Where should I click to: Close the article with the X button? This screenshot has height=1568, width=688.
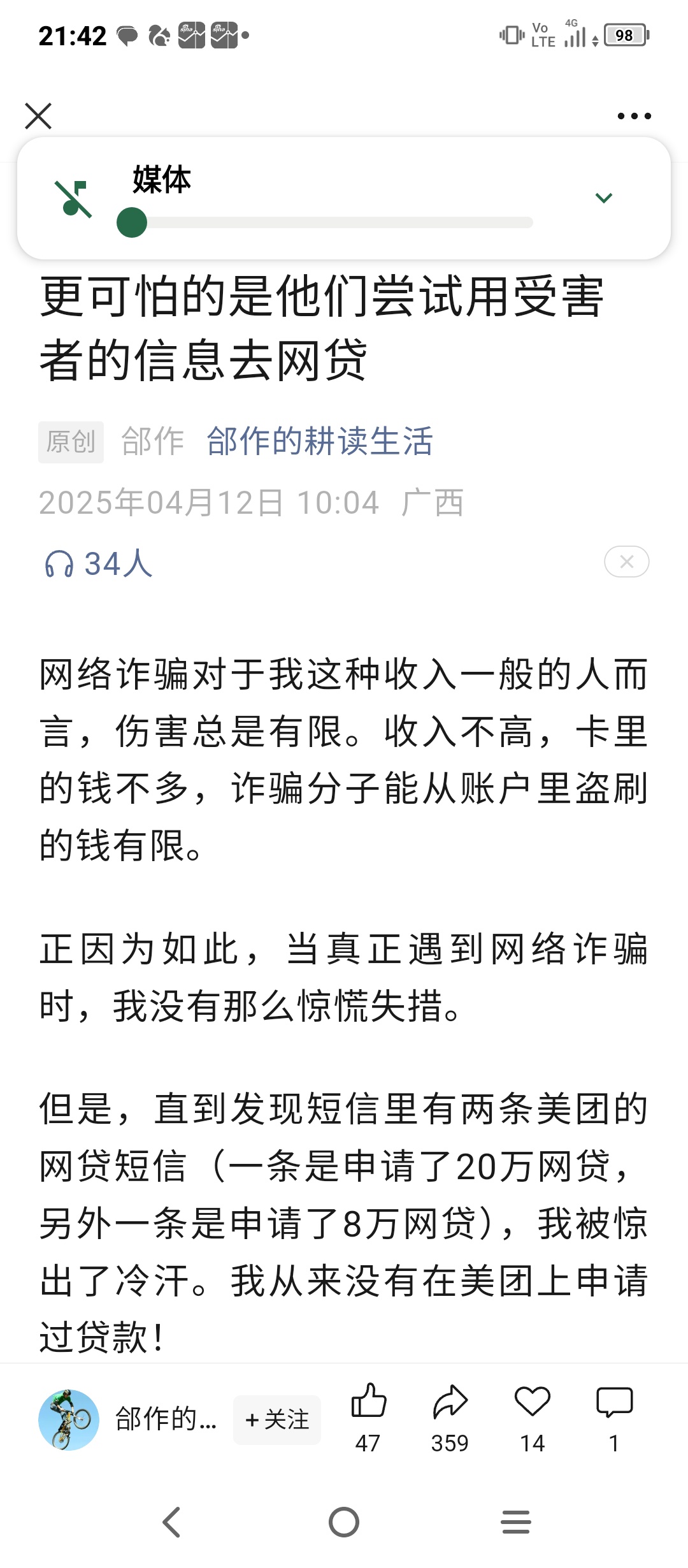pos(38,116)
